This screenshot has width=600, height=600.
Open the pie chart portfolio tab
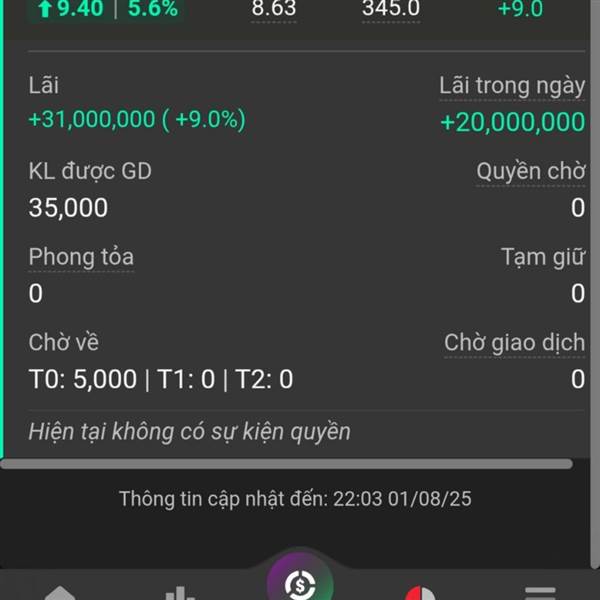420,592
